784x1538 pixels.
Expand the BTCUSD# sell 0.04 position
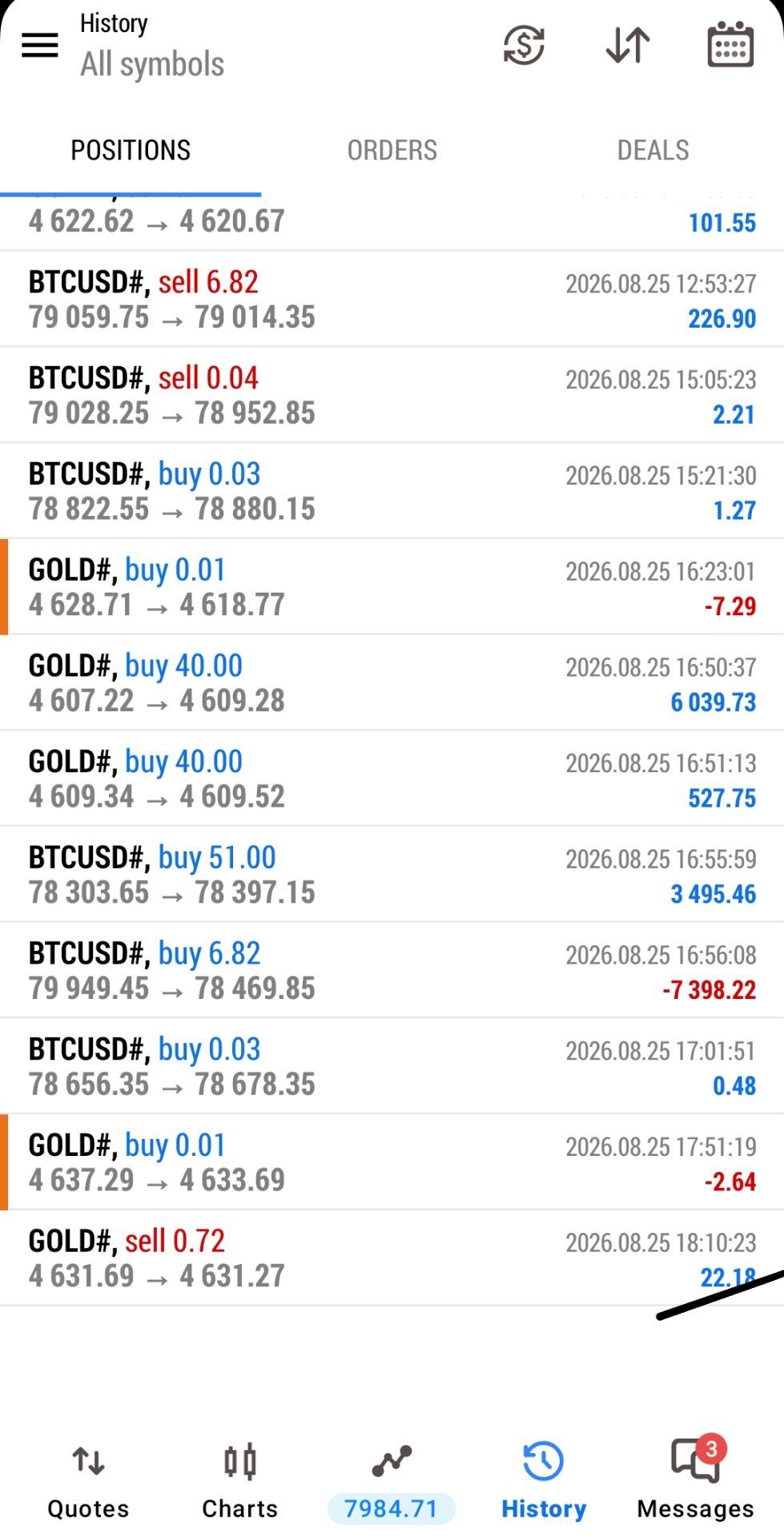(392, 395)
